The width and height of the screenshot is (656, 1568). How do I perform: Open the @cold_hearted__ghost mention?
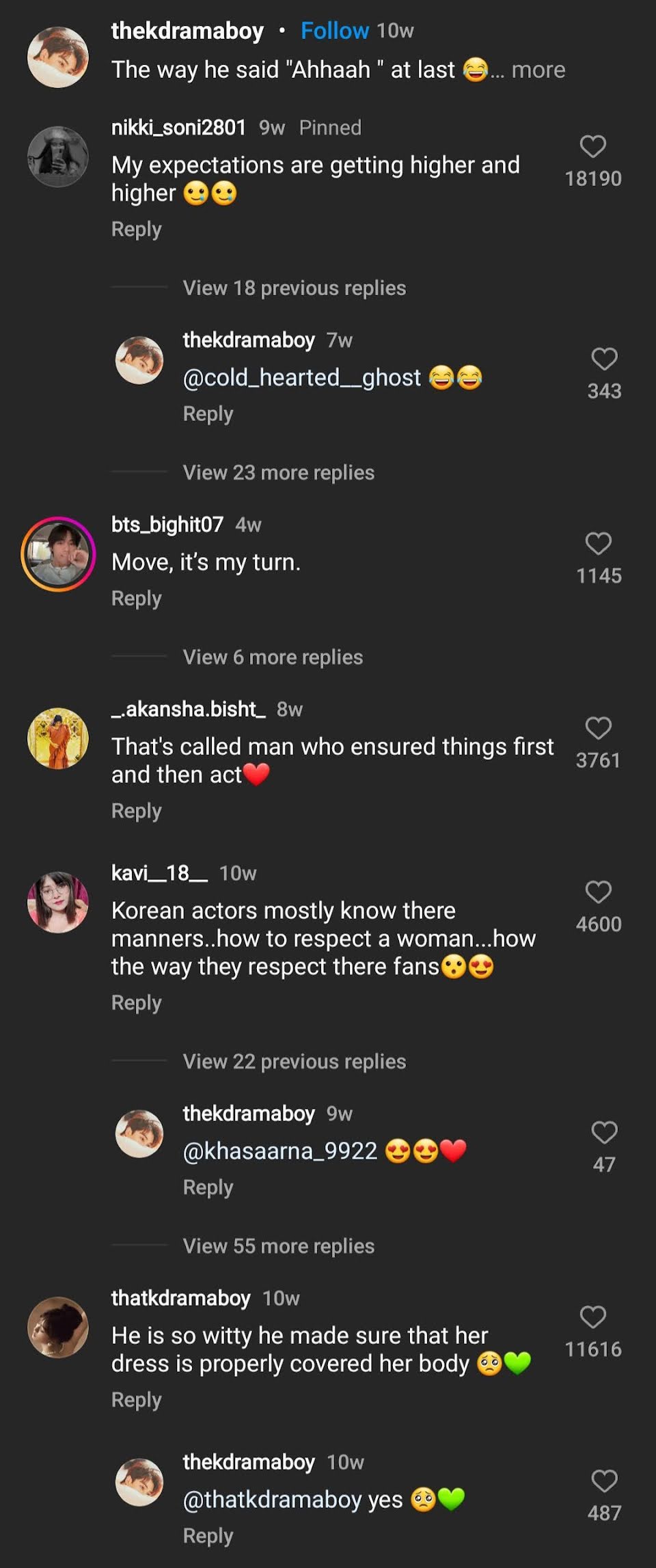click(x=301, y=378)
